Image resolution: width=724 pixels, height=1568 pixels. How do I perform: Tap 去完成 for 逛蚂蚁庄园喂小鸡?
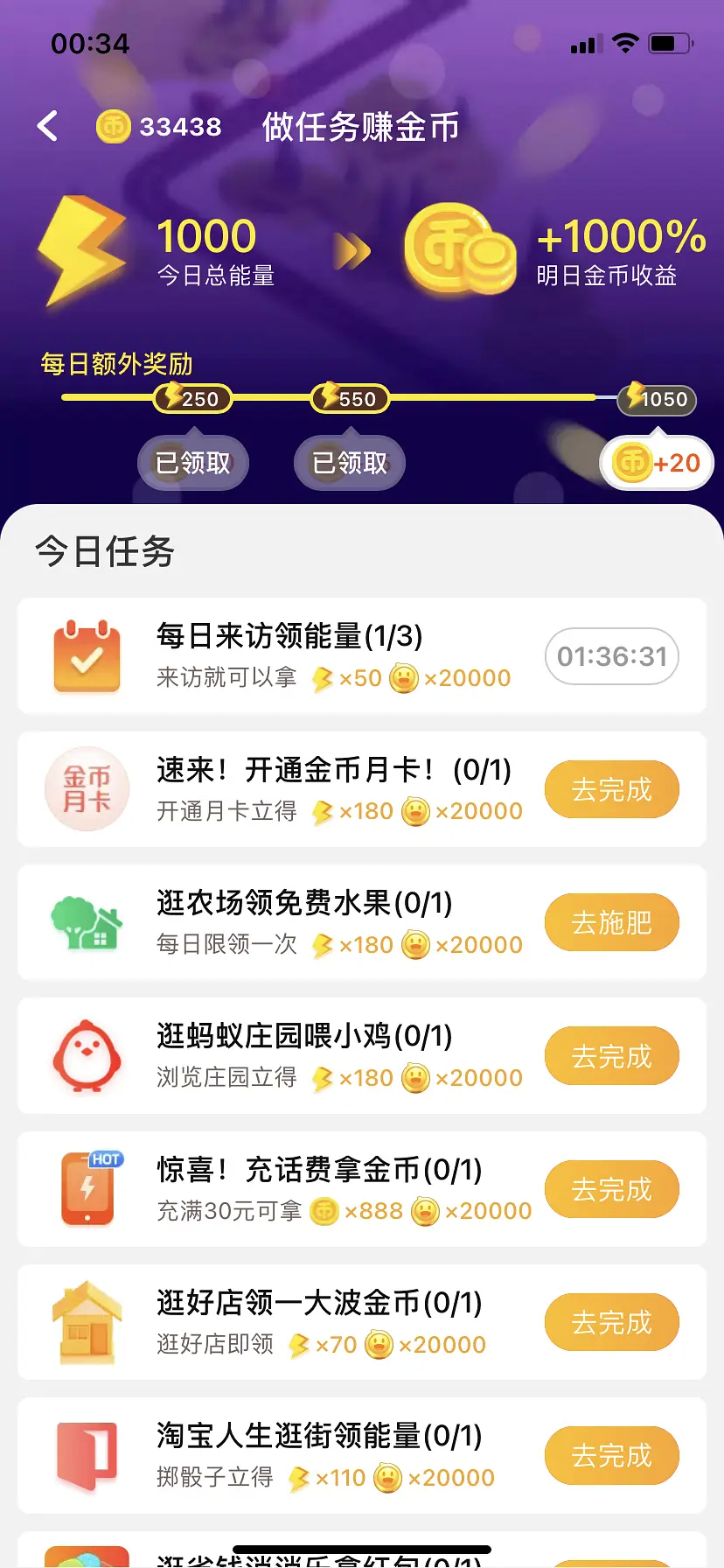coord(611,1056)
